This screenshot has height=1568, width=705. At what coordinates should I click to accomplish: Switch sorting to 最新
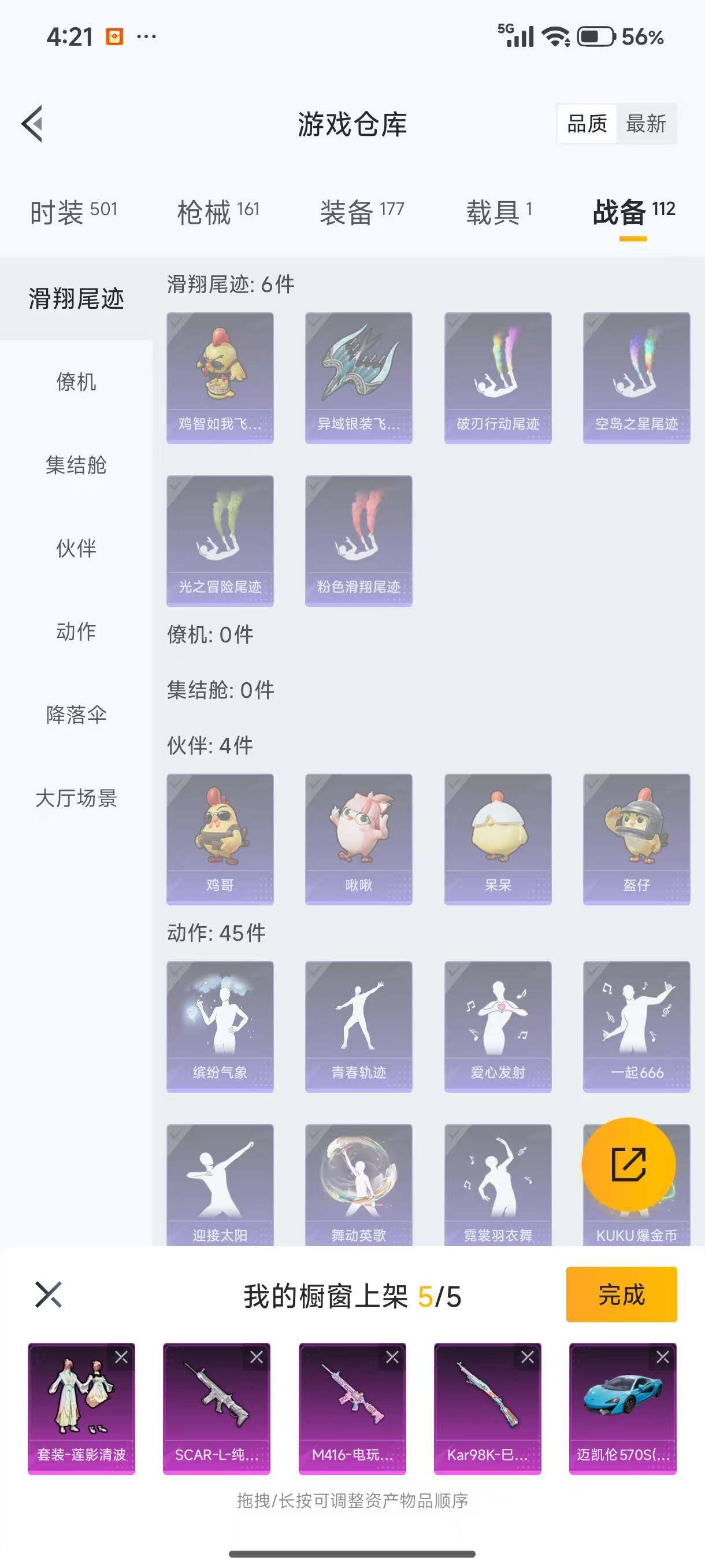[x=647, y=124]
